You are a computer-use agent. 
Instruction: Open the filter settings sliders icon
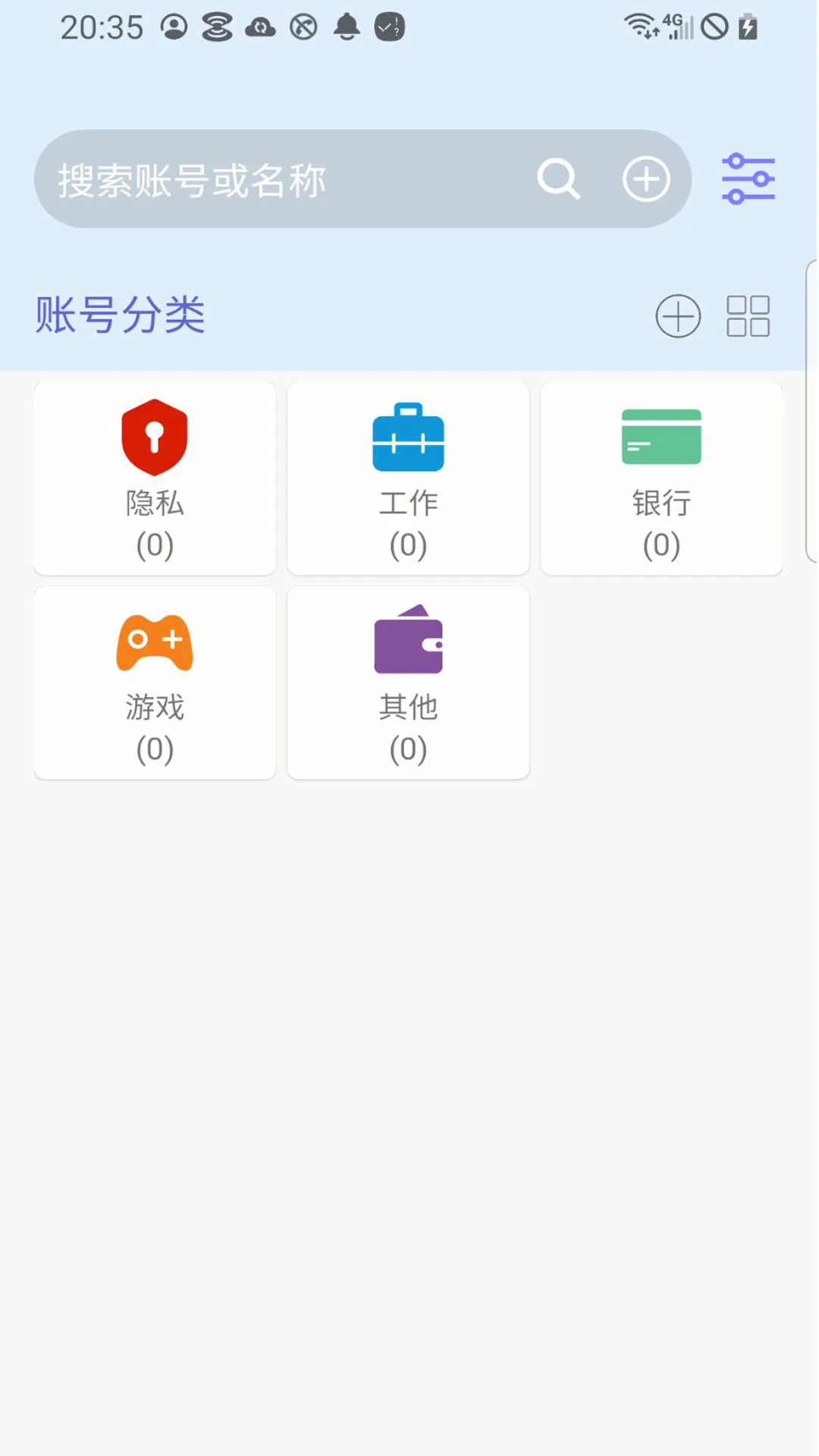[748, 179]
